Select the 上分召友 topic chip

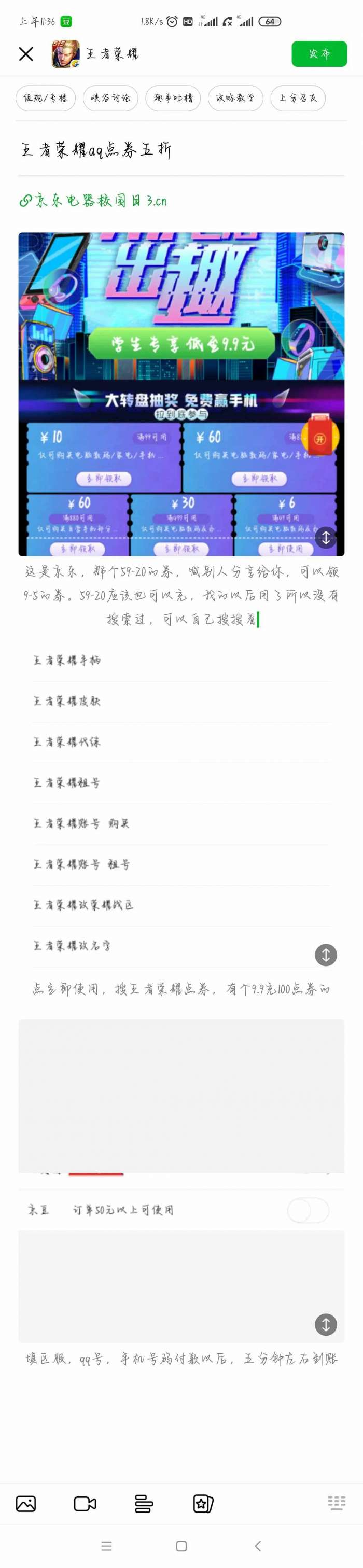[298, 98]
